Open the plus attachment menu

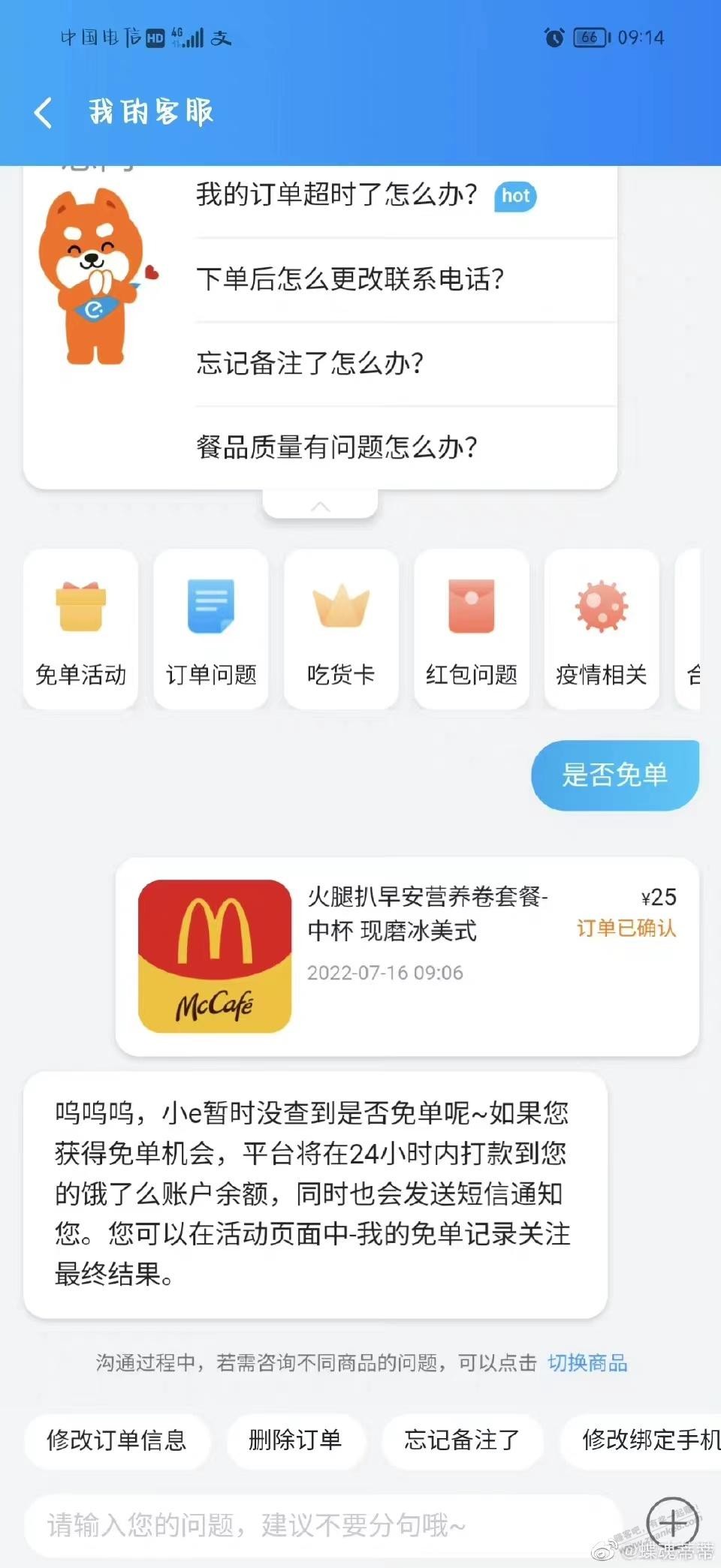[672, 1524]
